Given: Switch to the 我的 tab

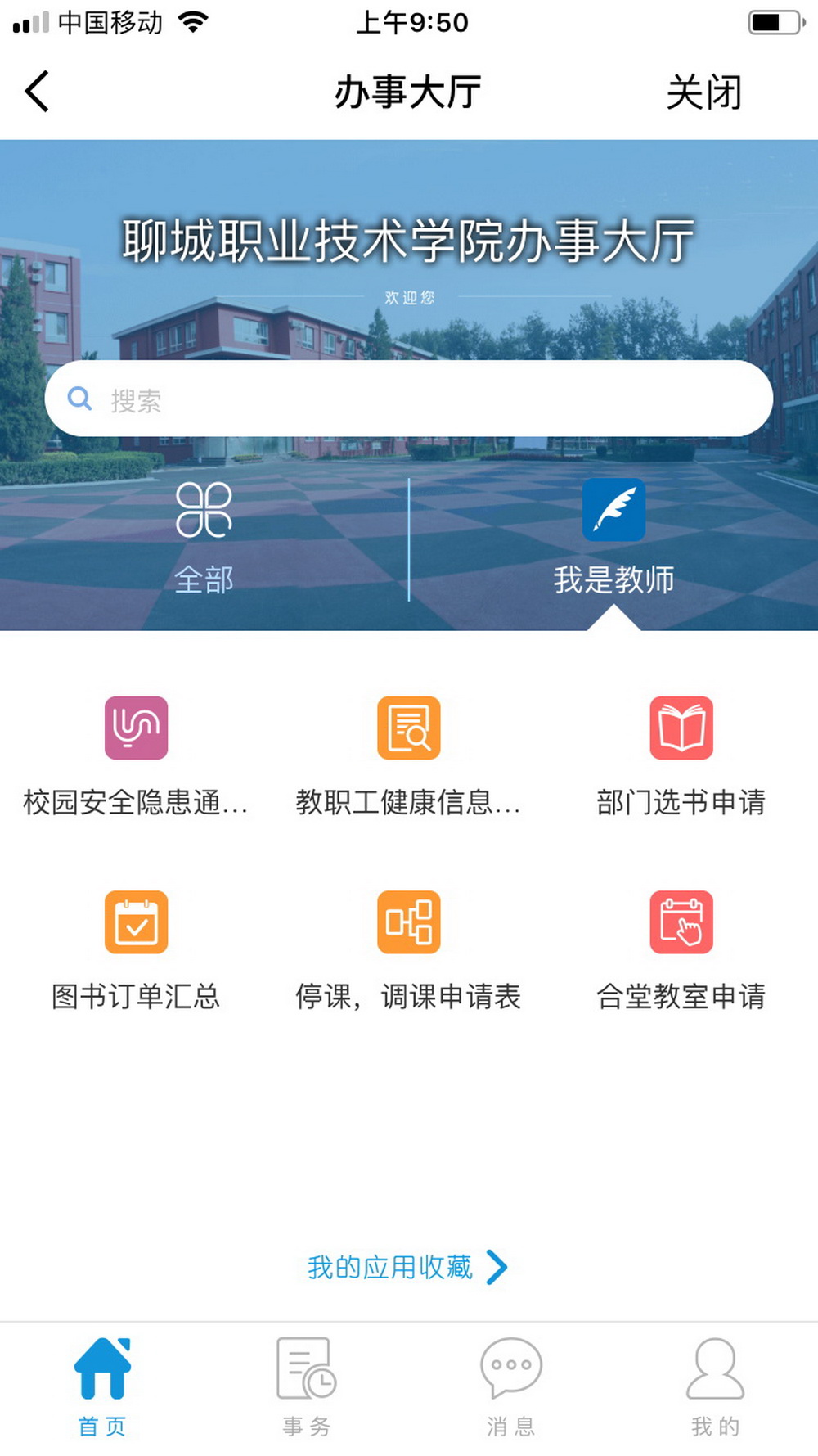Looking at the screenshot, I should [x=715, y=1383].
